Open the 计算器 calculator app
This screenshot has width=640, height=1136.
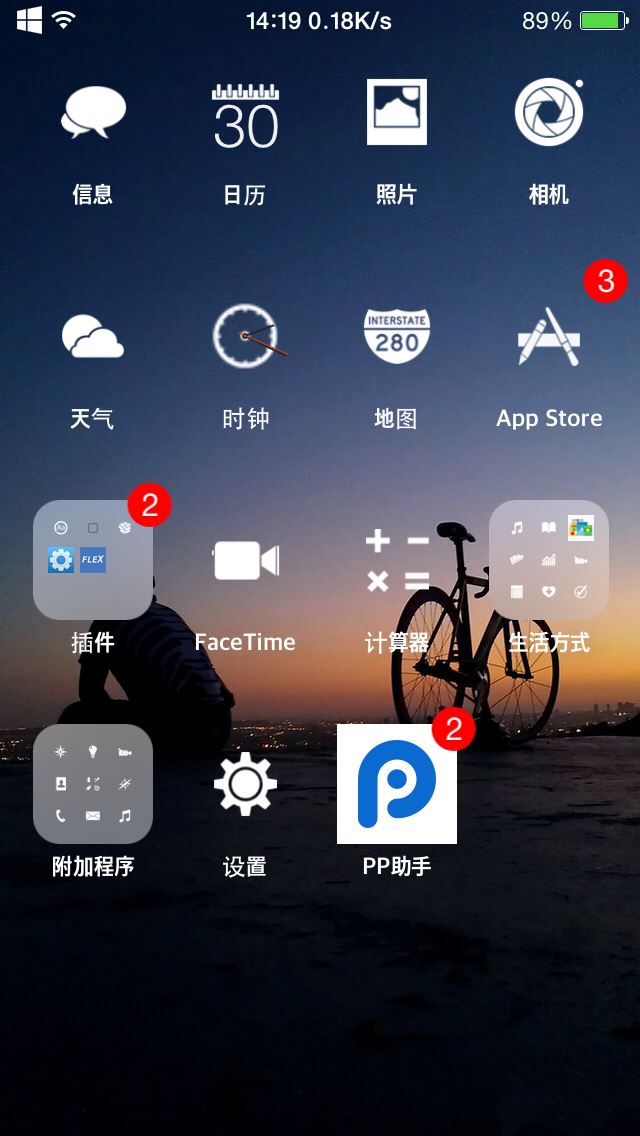(x=397, y=560)
